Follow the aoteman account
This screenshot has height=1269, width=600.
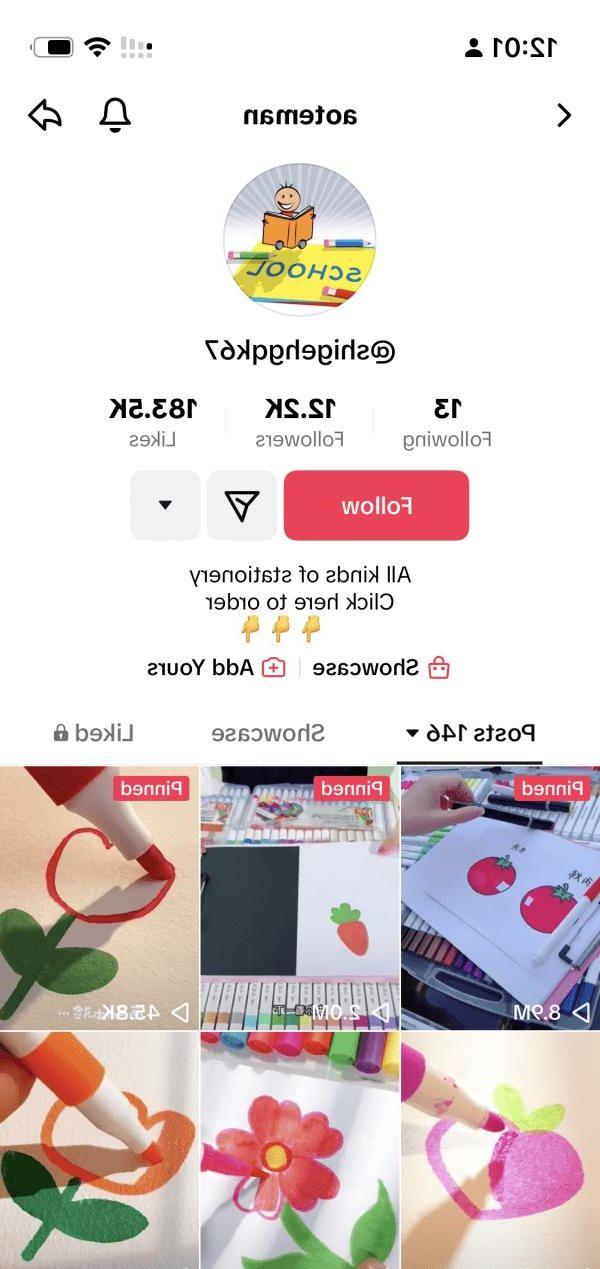(377, 506)
